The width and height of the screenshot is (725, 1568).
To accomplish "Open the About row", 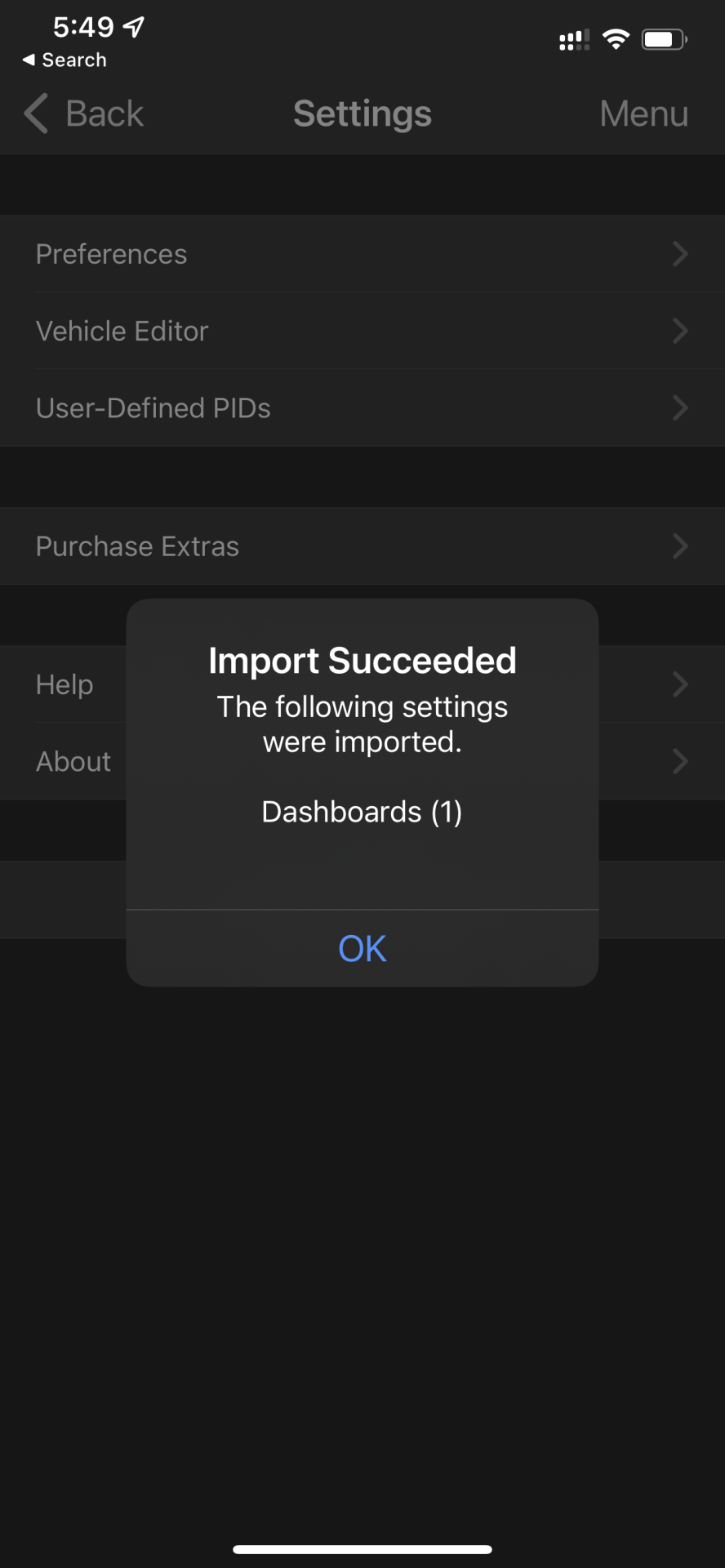I will (x=73, y=761).
